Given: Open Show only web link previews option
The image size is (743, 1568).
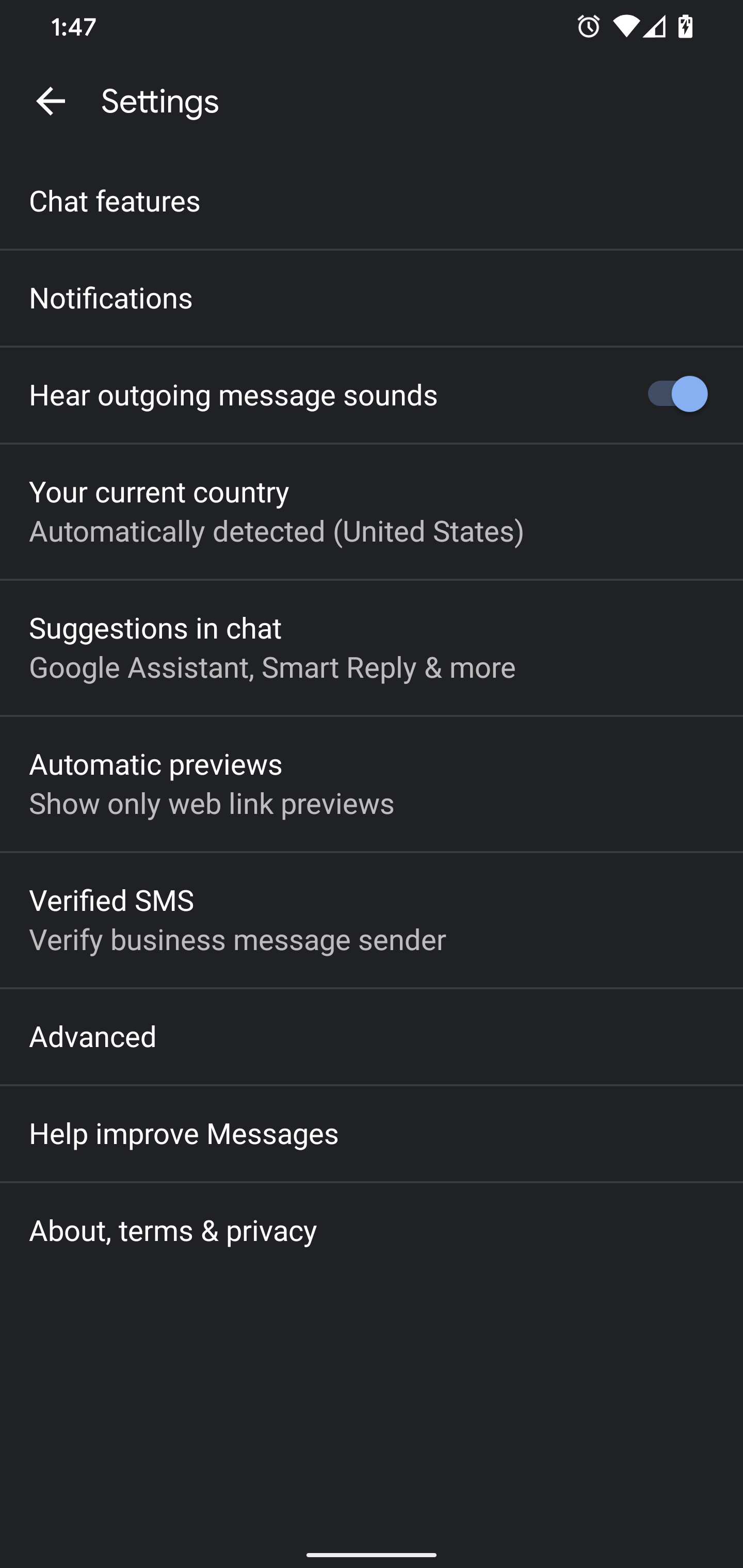Looking at the screenshot, I should tap(212, 804).
